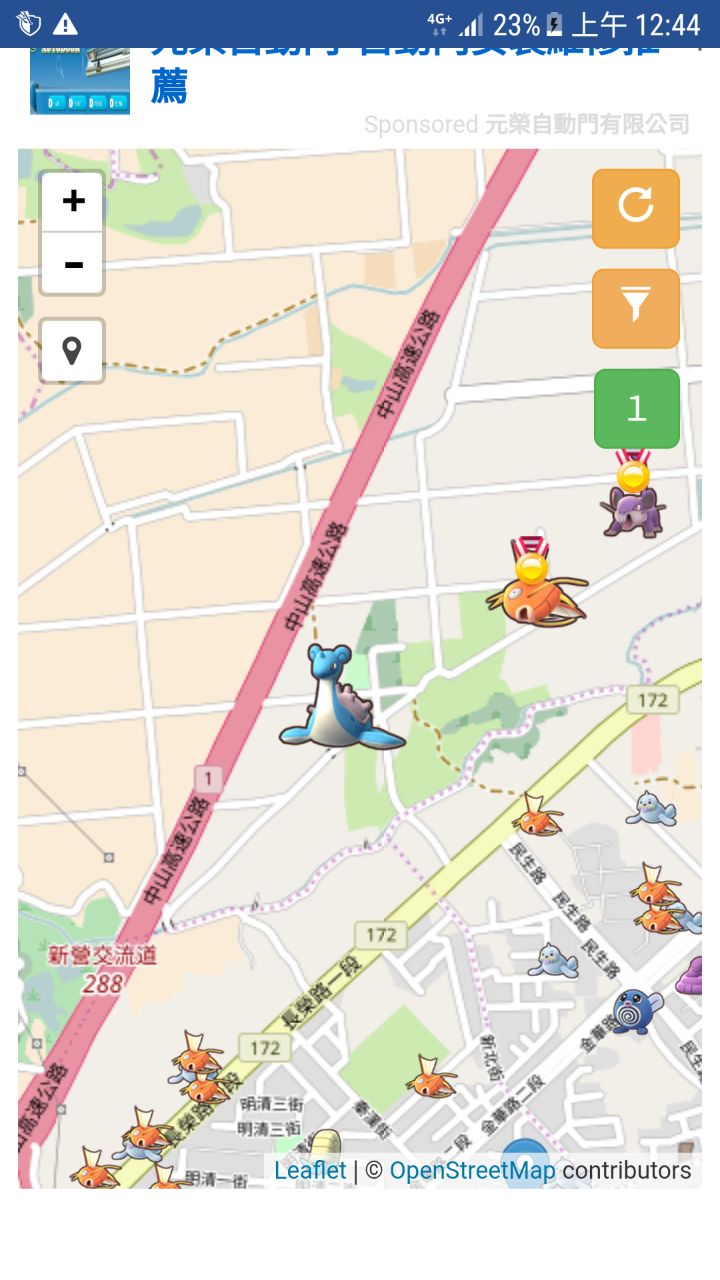
Task: Zoom out of the map
Action: [x=72, y=264]
